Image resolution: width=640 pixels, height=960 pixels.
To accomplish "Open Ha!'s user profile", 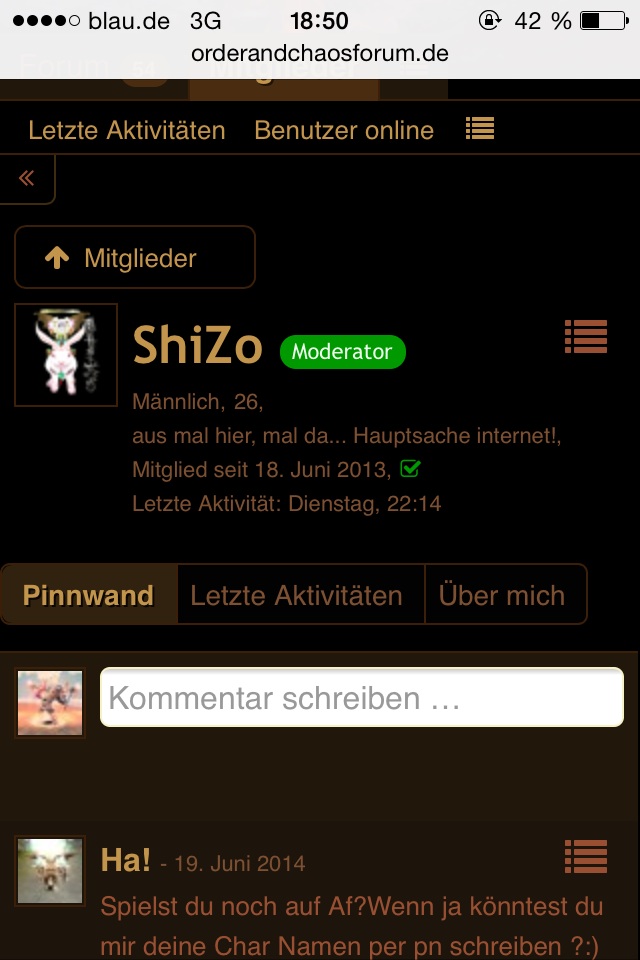I will pyautogui.click(x=126, y=859).
